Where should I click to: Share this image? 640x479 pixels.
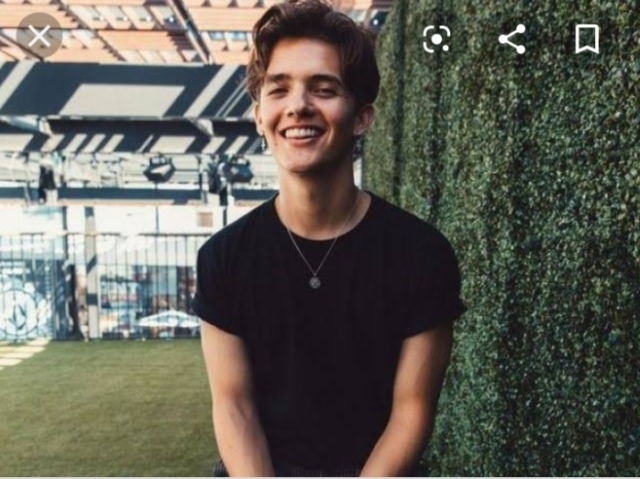(512, 39)
